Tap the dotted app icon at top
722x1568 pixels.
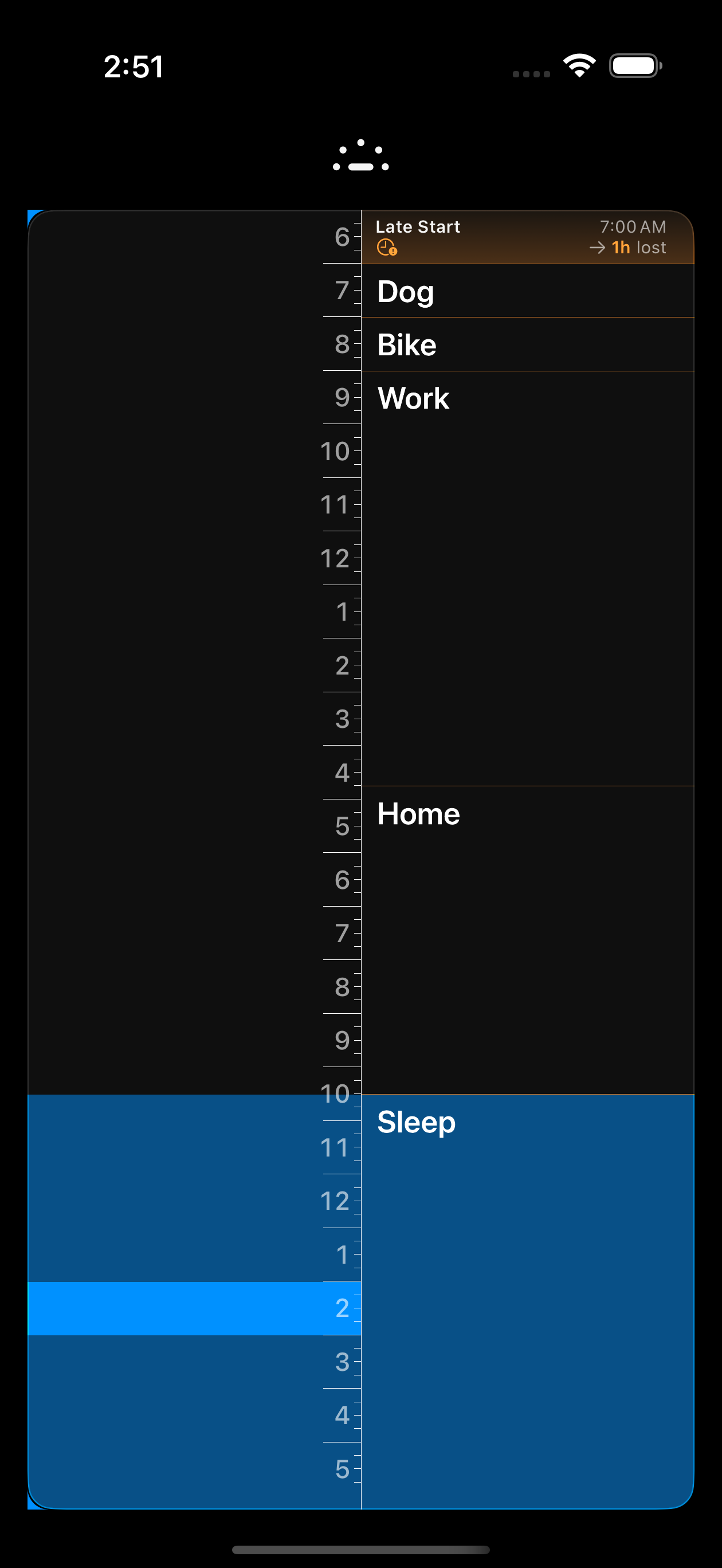point(360,156)
